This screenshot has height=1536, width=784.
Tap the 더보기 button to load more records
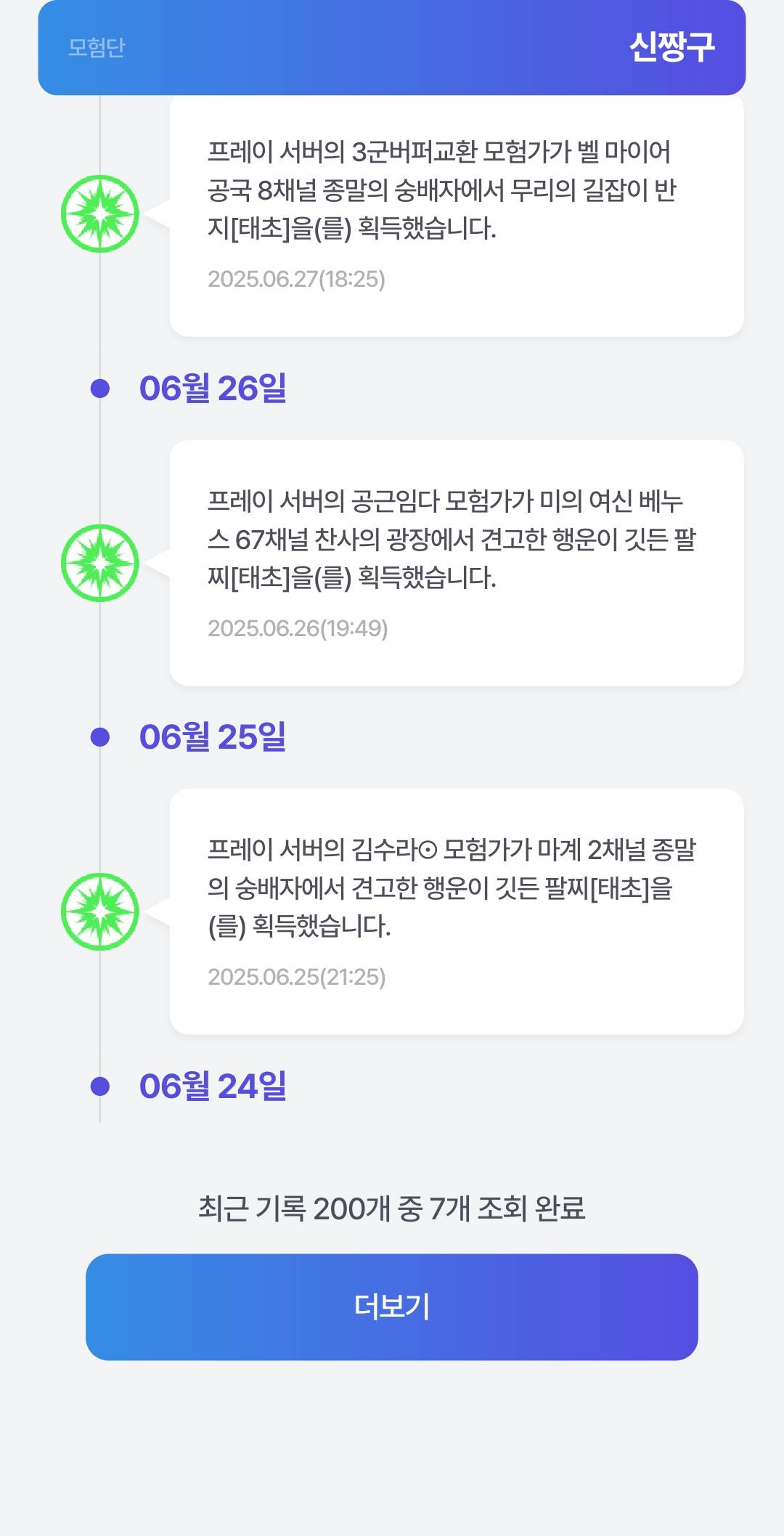(391, 1307)
